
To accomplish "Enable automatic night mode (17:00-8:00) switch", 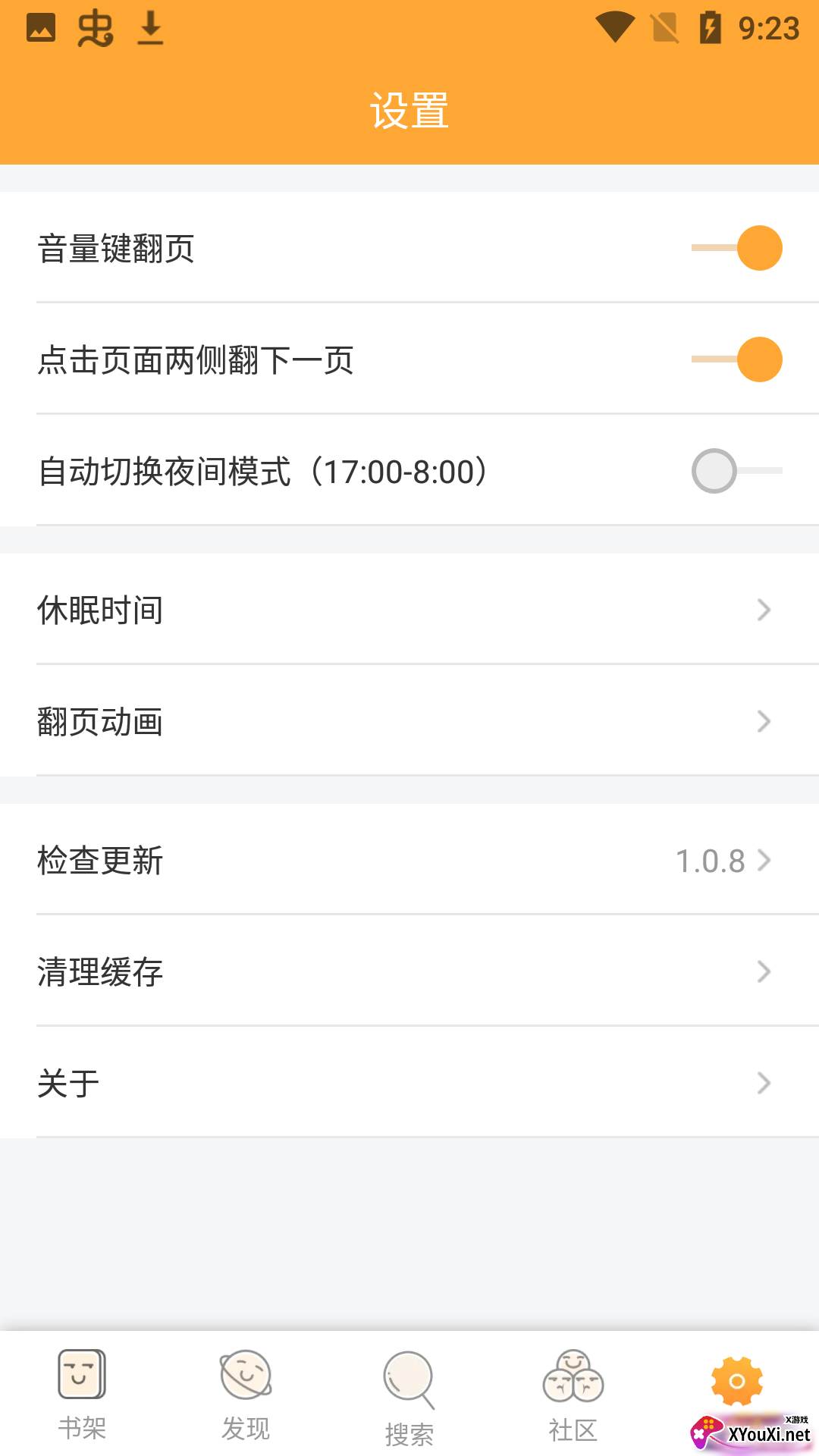I will click(714, 472).
